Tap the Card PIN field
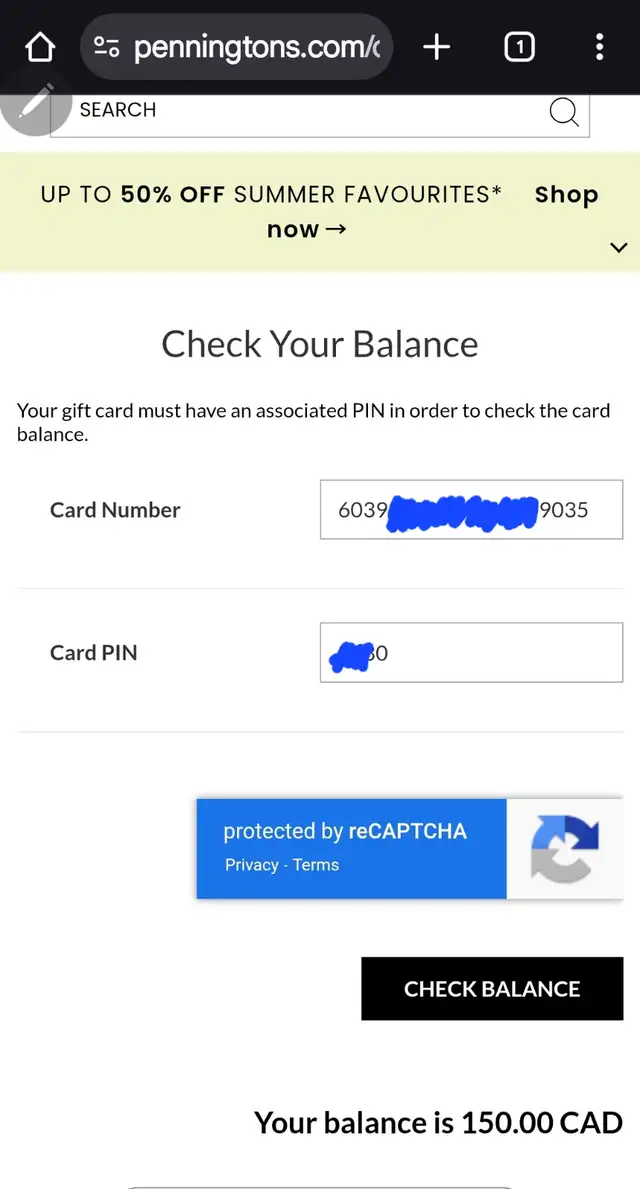Image resolution: width=640 pixels, height=1189 pixels. click(471, 653)
